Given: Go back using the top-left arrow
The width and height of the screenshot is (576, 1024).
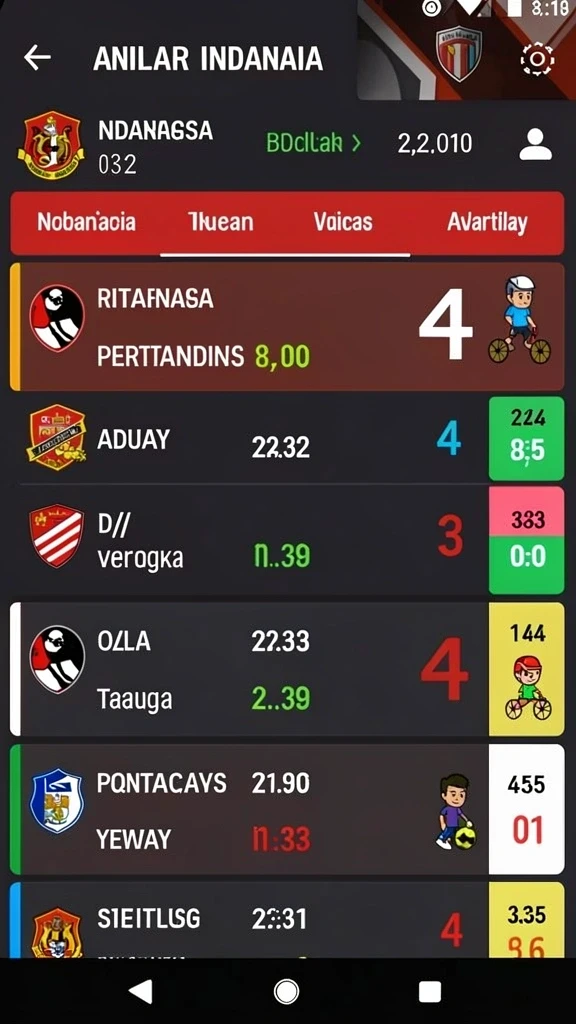Looking at the screenshot, I should point(37,58).
